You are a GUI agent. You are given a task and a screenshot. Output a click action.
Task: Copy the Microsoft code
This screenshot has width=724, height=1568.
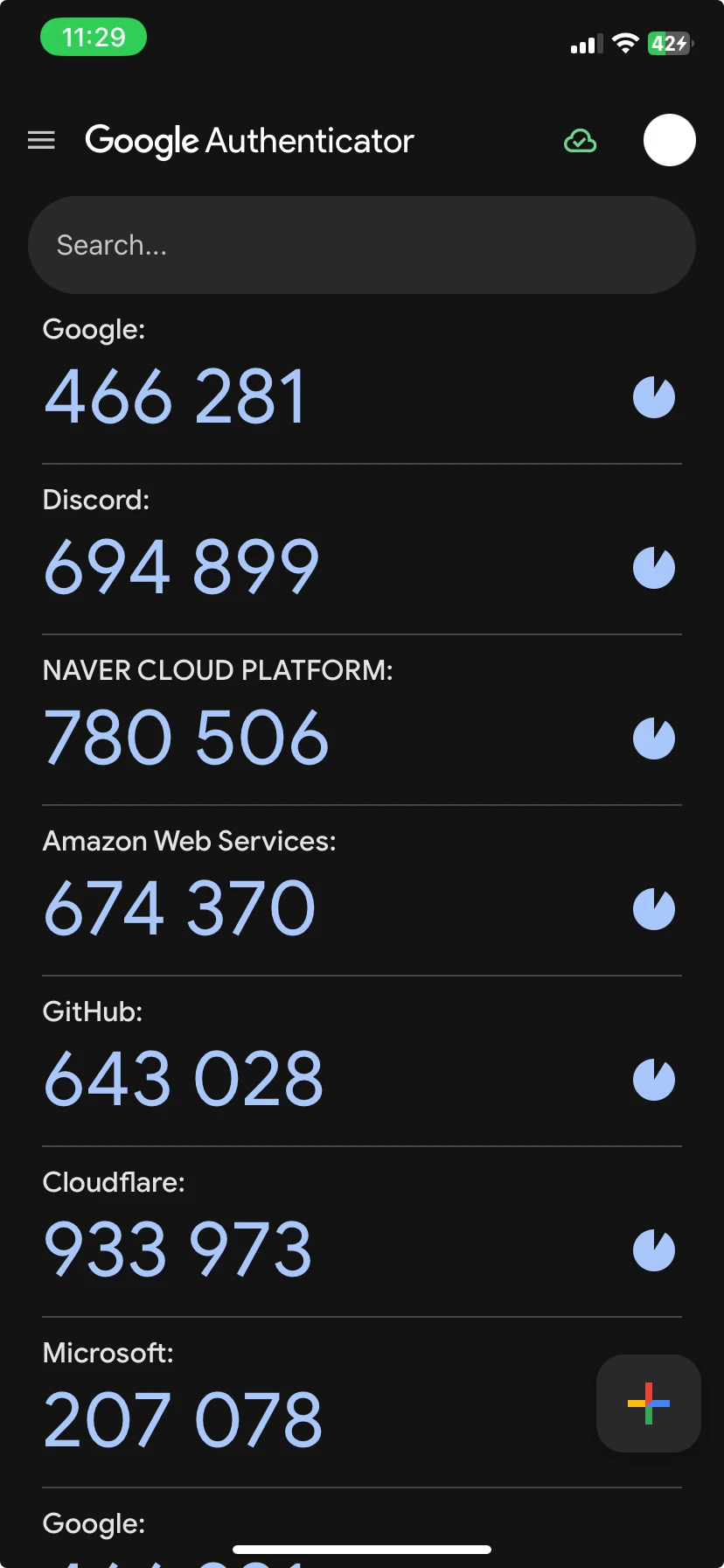coord(183,1420)
